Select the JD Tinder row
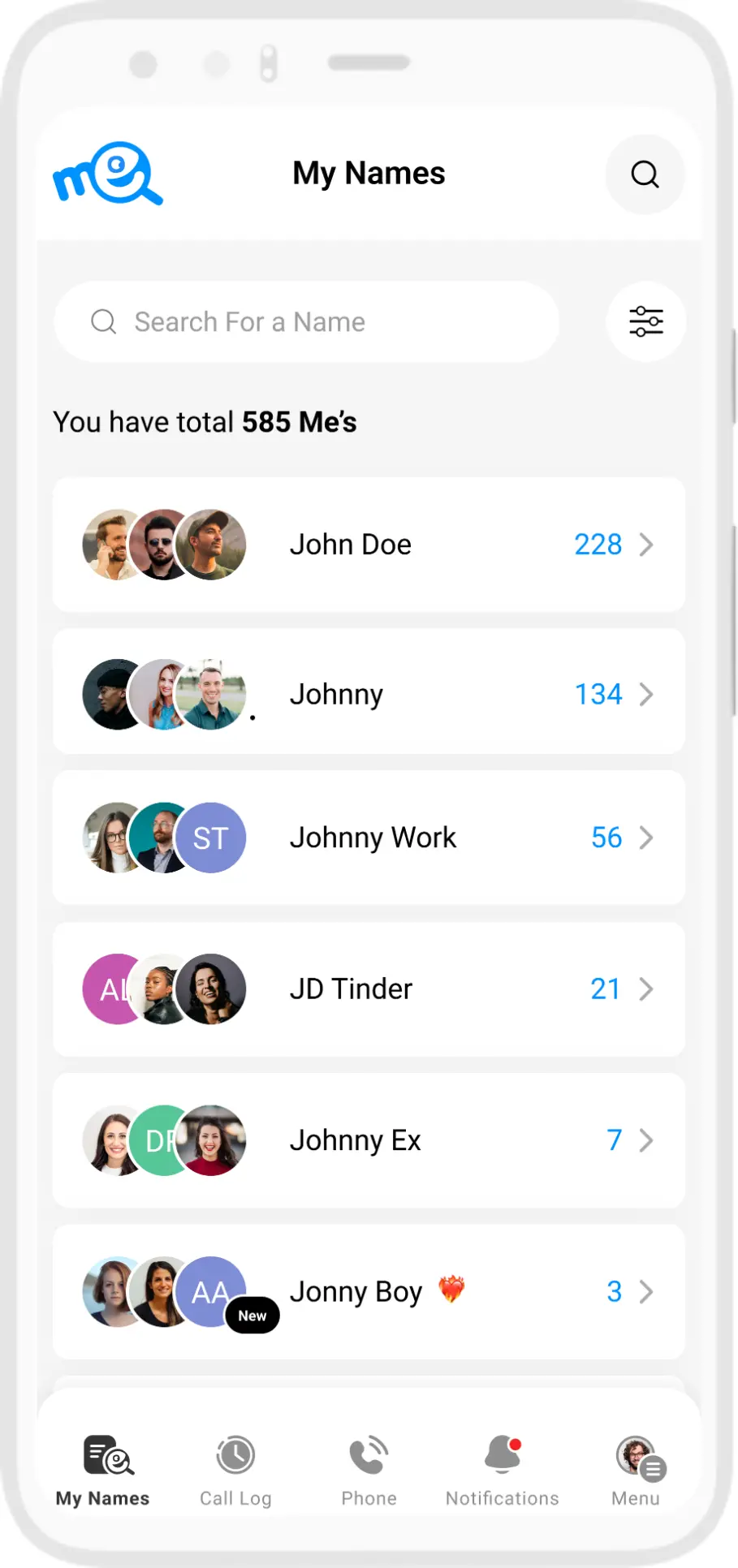Screen dimensions: 738x1568 pyautogui.click(x=369, y=989)
